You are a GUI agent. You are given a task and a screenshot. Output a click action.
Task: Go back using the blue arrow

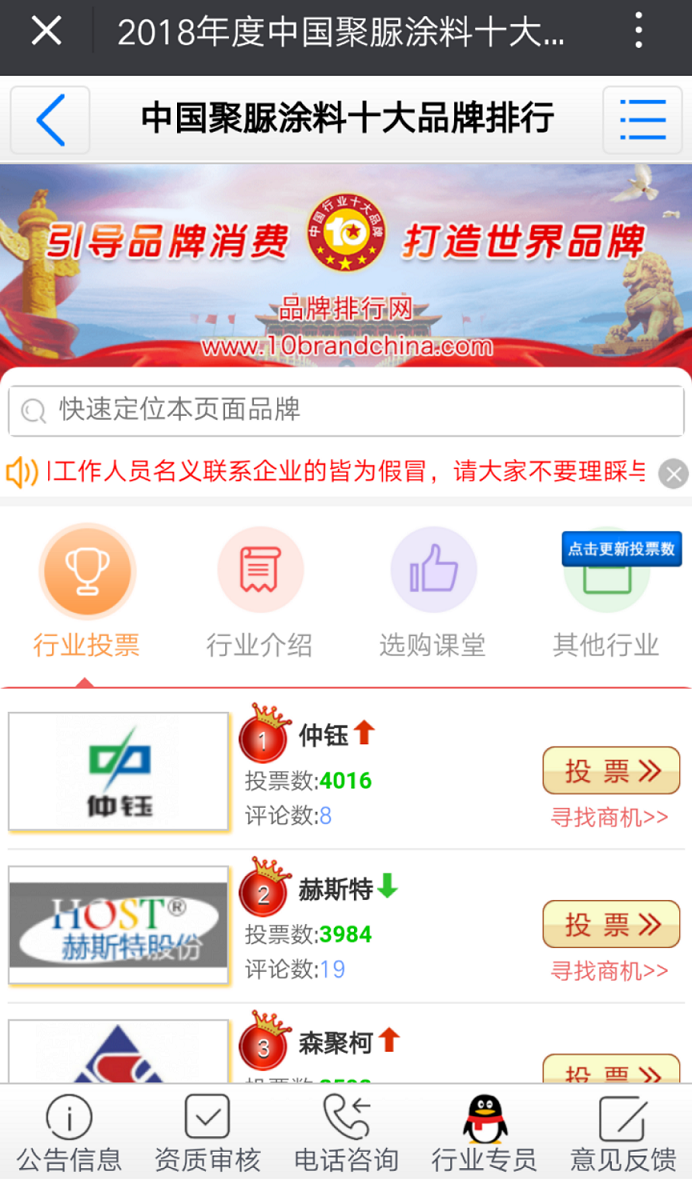click(50, 120)
